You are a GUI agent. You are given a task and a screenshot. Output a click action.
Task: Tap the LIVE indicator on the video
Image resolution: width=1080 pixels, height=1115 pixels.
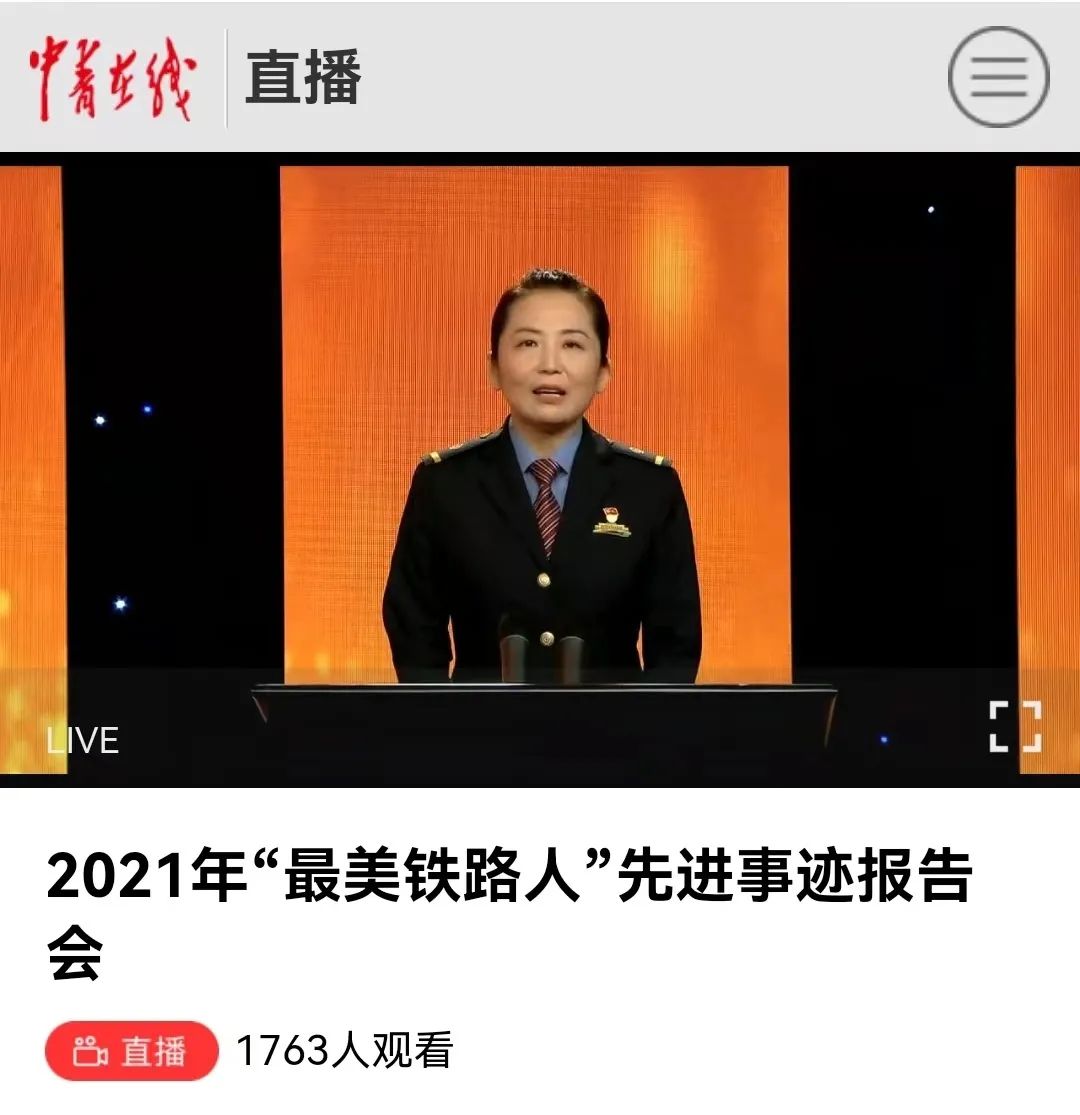(83, 740)
